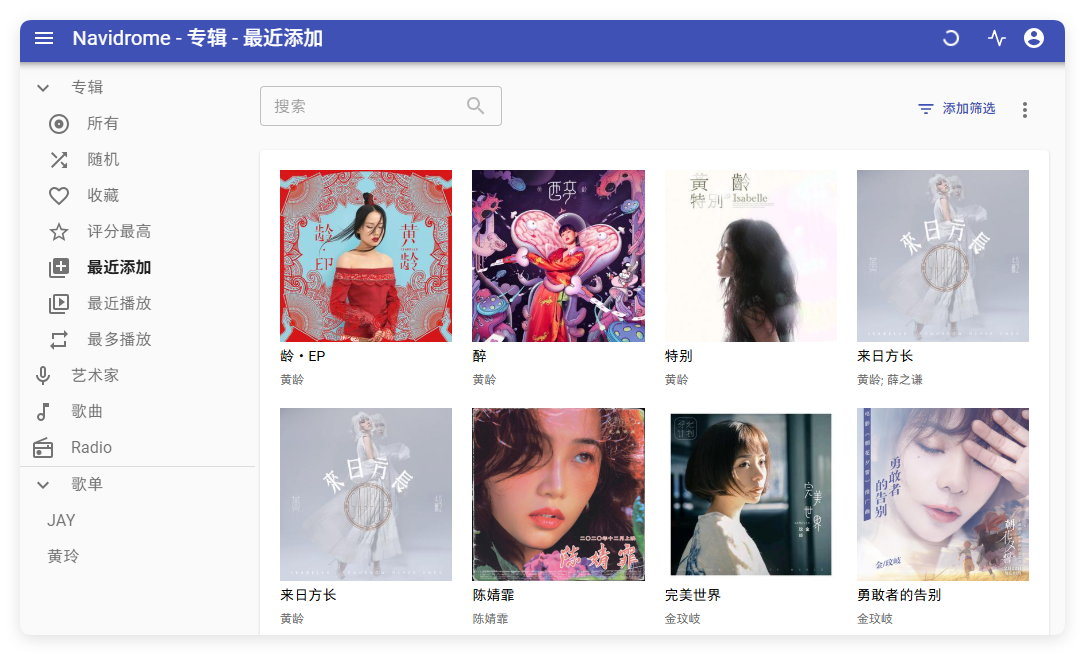This screenshot has width=1085, height=655.
Task: Open the album 勇敢者的告别
Action: (x=942, y=494)
